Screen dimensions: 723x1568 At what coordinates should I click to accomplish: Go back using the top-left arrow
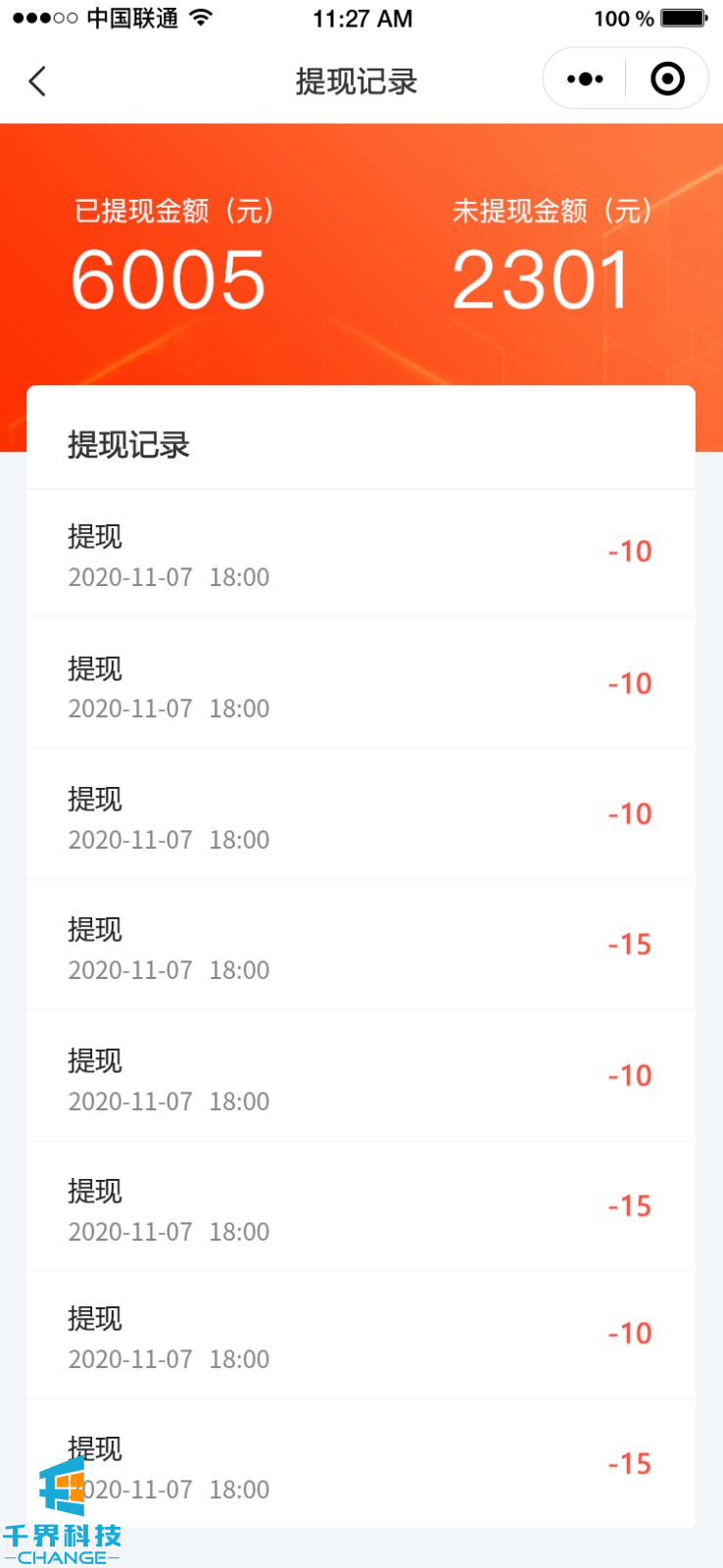tap(37, 80)
